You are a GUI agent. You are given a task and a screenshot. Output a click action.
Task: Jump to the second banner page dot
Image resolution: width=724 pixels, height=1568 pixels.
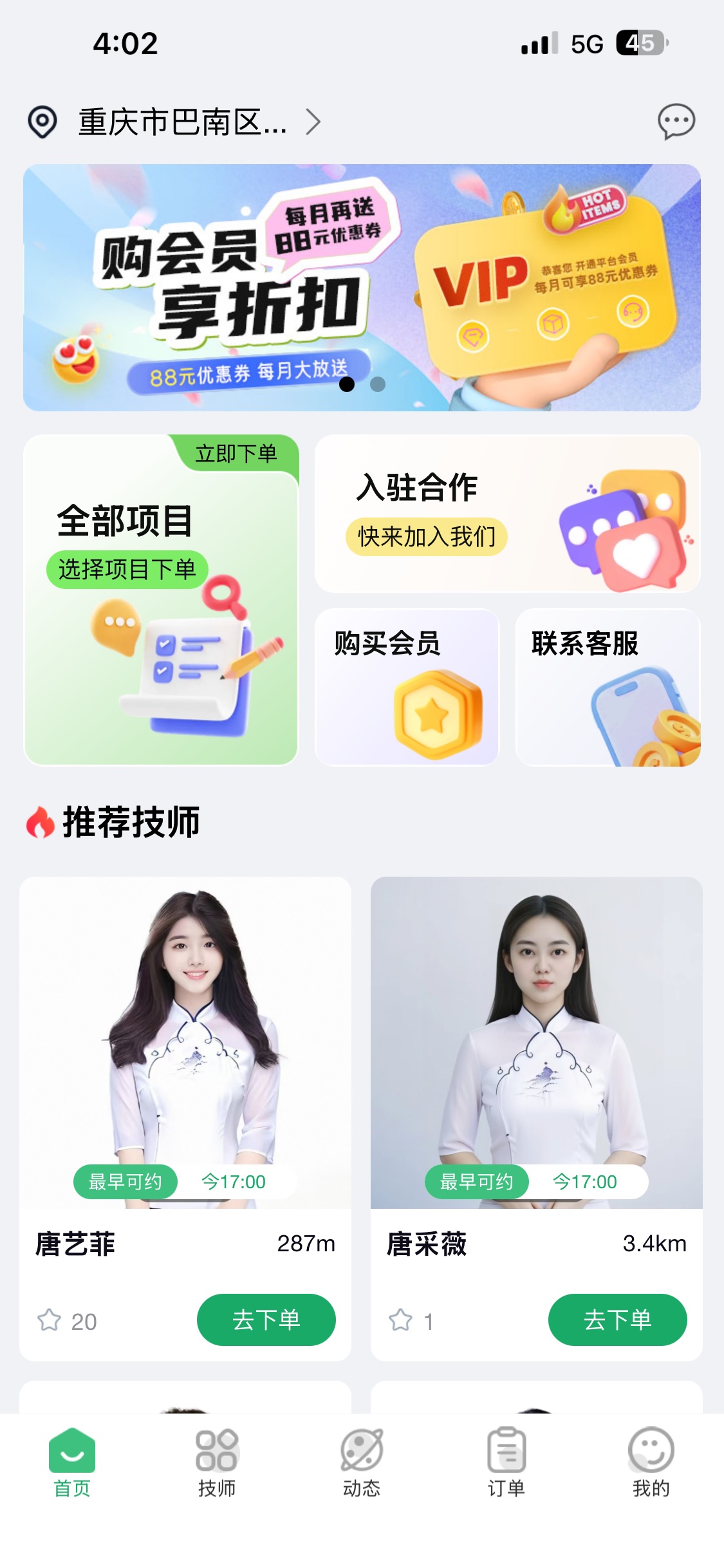pos(378,384)
